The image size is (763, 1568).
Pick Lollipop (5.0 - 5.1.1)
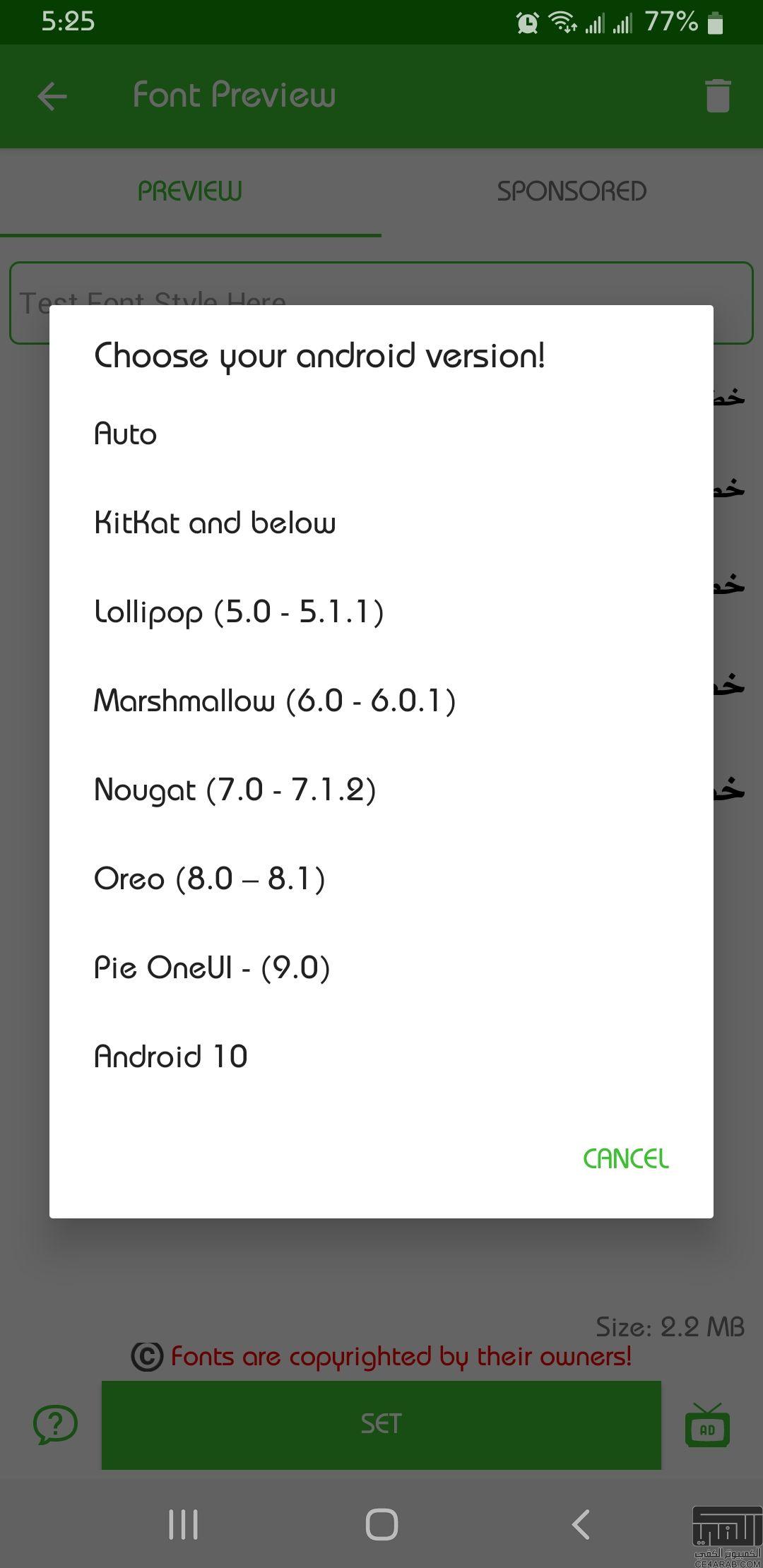coord(381,612)
